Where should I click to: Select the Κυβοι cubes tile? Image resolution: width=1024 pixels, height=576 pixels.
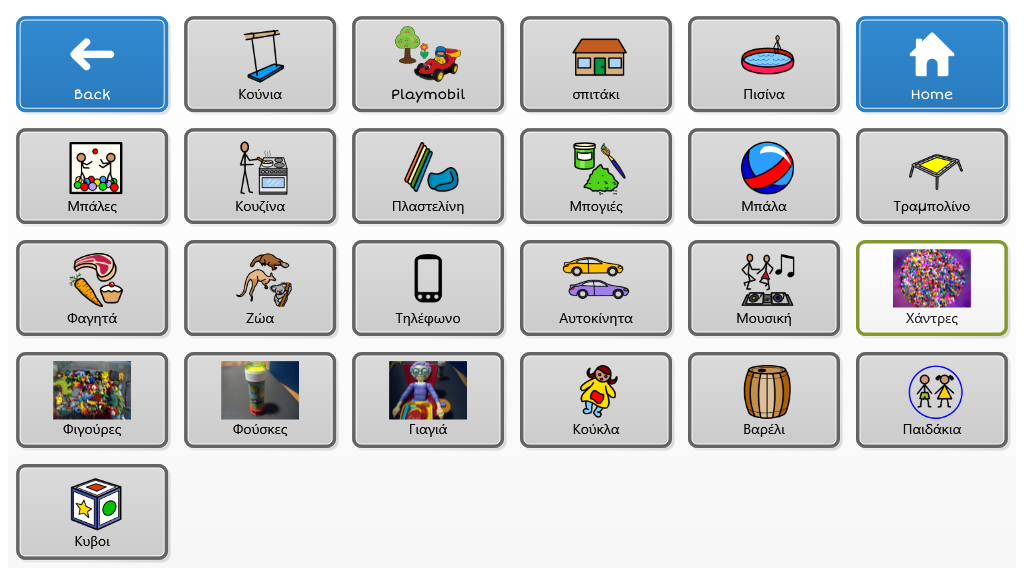[x=92, y=512]
